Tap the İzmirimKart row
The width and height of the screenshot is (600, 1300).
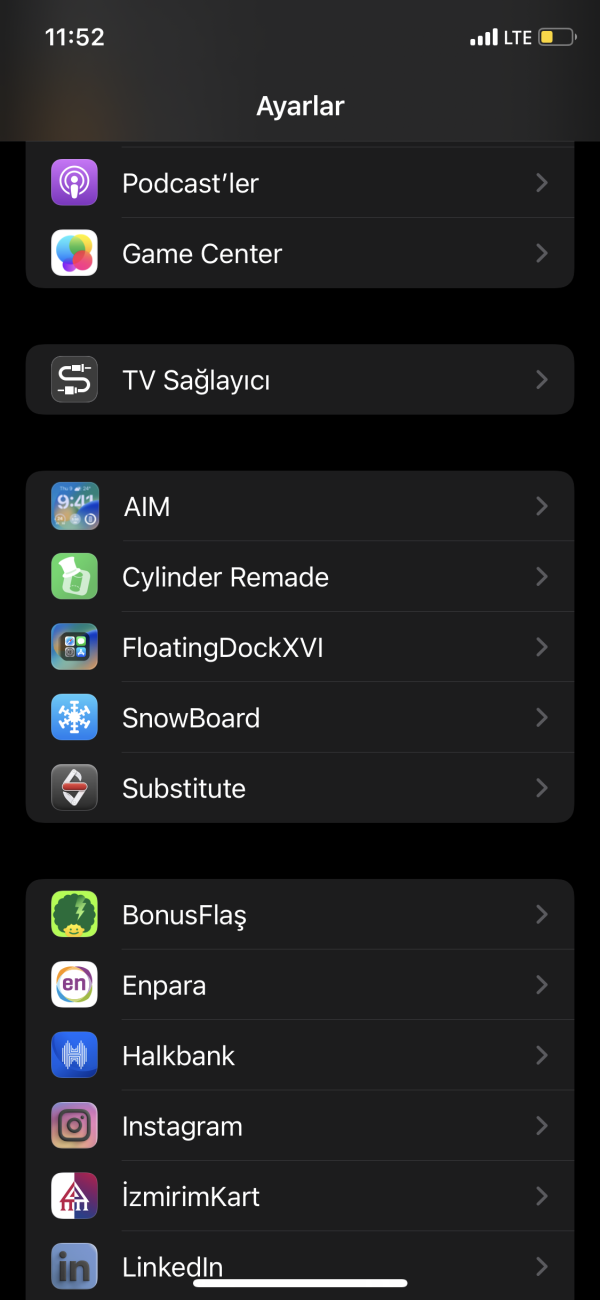click(300, 1196)
